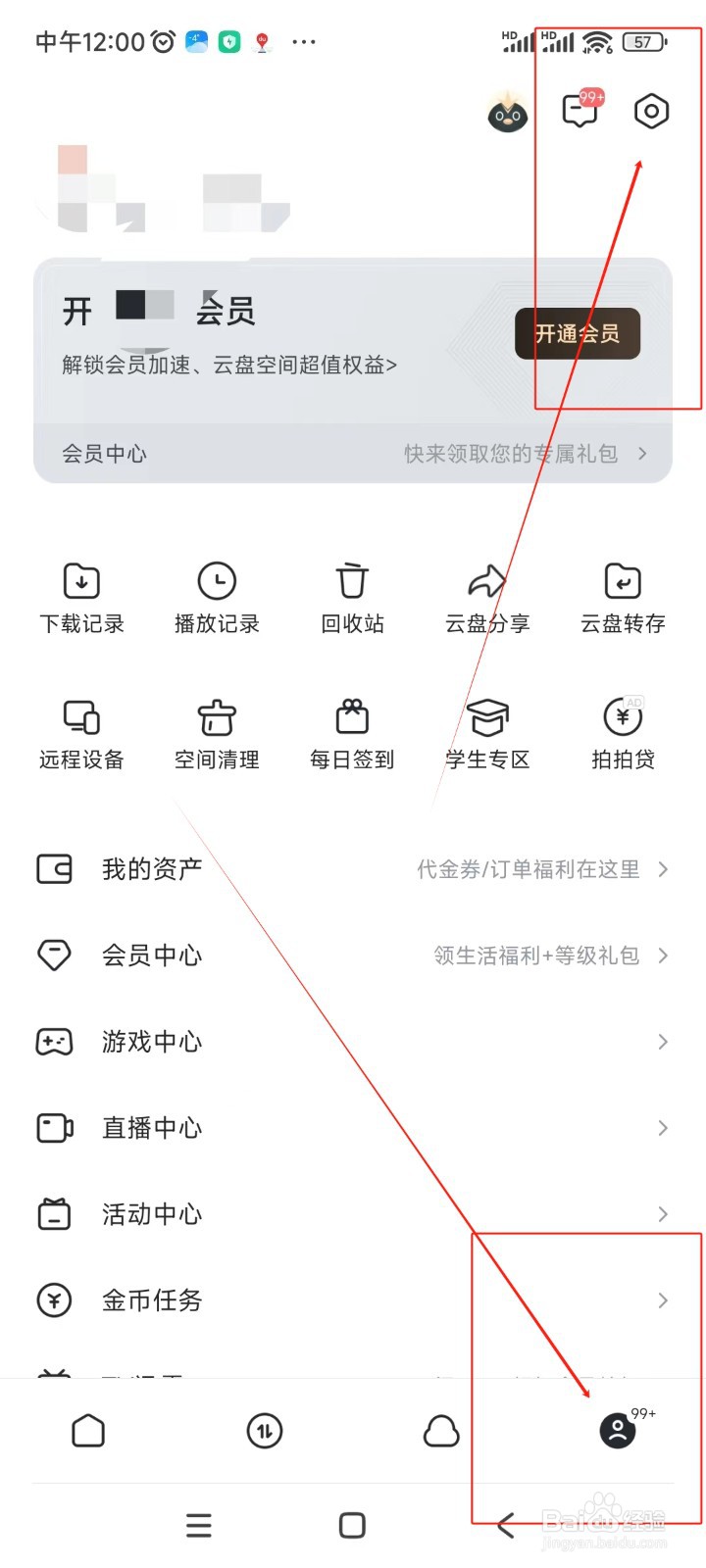Open the settings gear icon
706x1568 pixels.
click(x=650, y=111)
